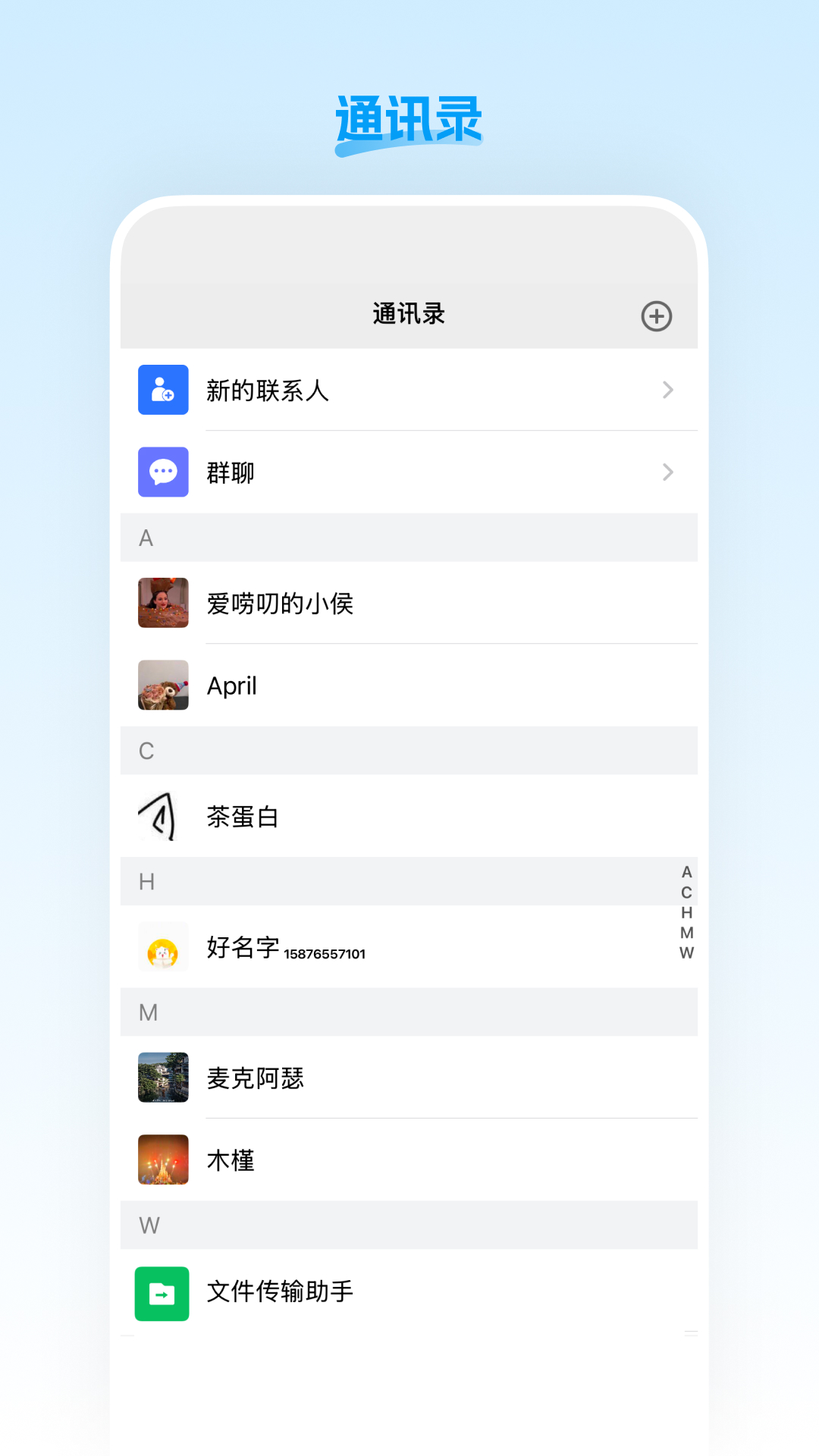This screenshot has height=1456, width=819.
Task: Expand the 群聊 row chevron
Action: point(667,472)
